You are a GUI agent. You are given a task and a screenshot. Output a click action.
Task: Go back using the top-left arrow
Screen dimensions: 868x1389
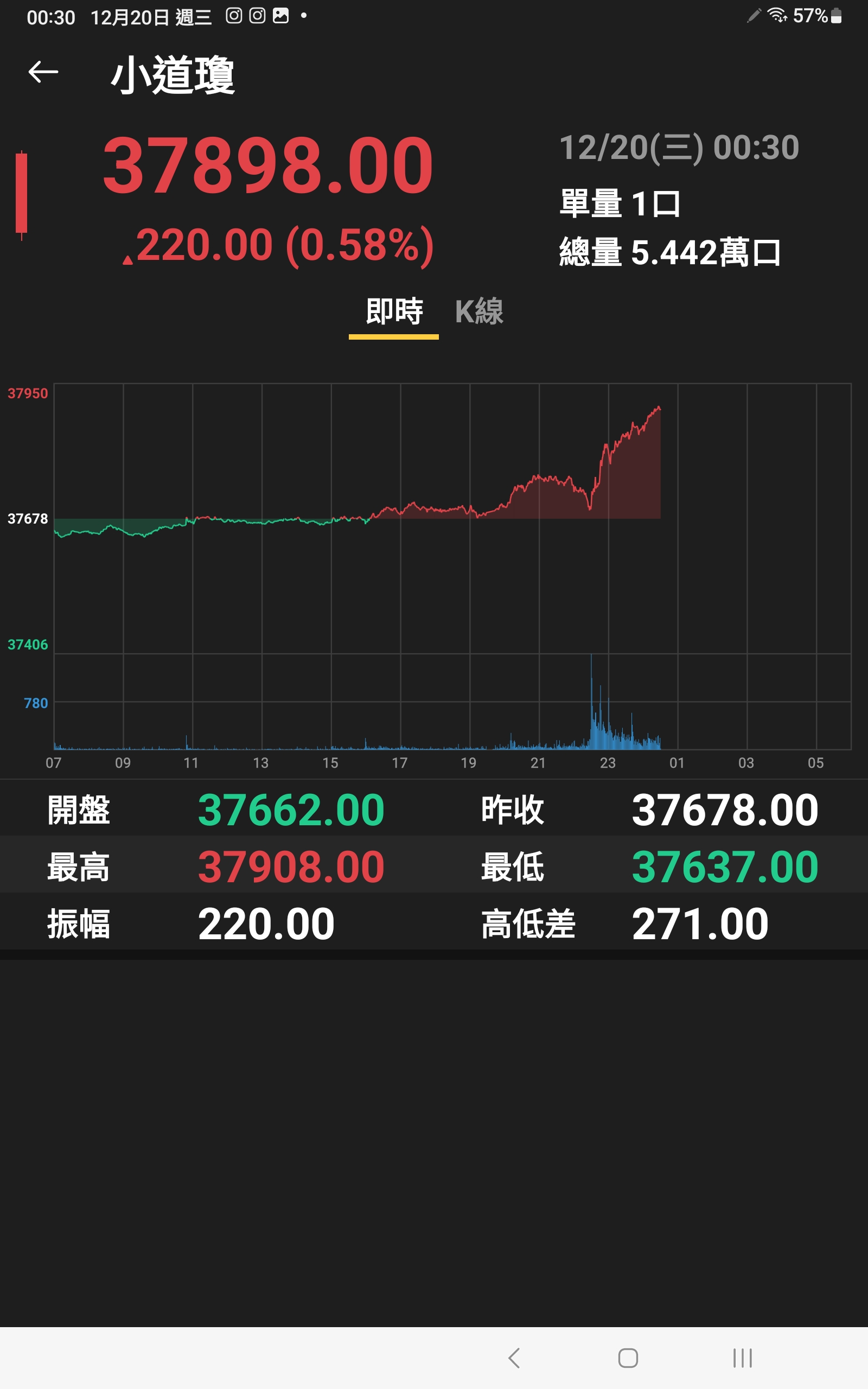coord(43,72)
